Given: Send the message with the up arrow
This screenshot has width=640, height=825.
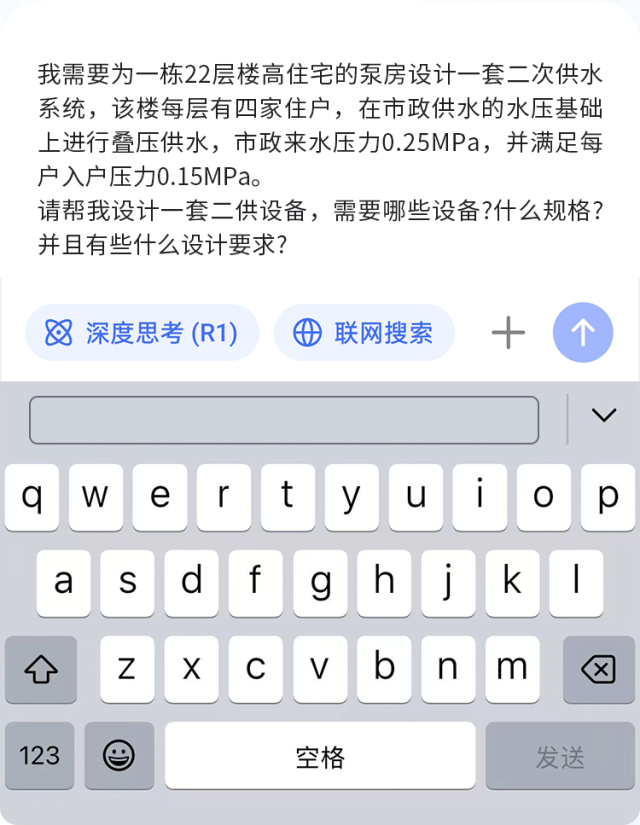Looking at the screenshot, I should (583, 333).
